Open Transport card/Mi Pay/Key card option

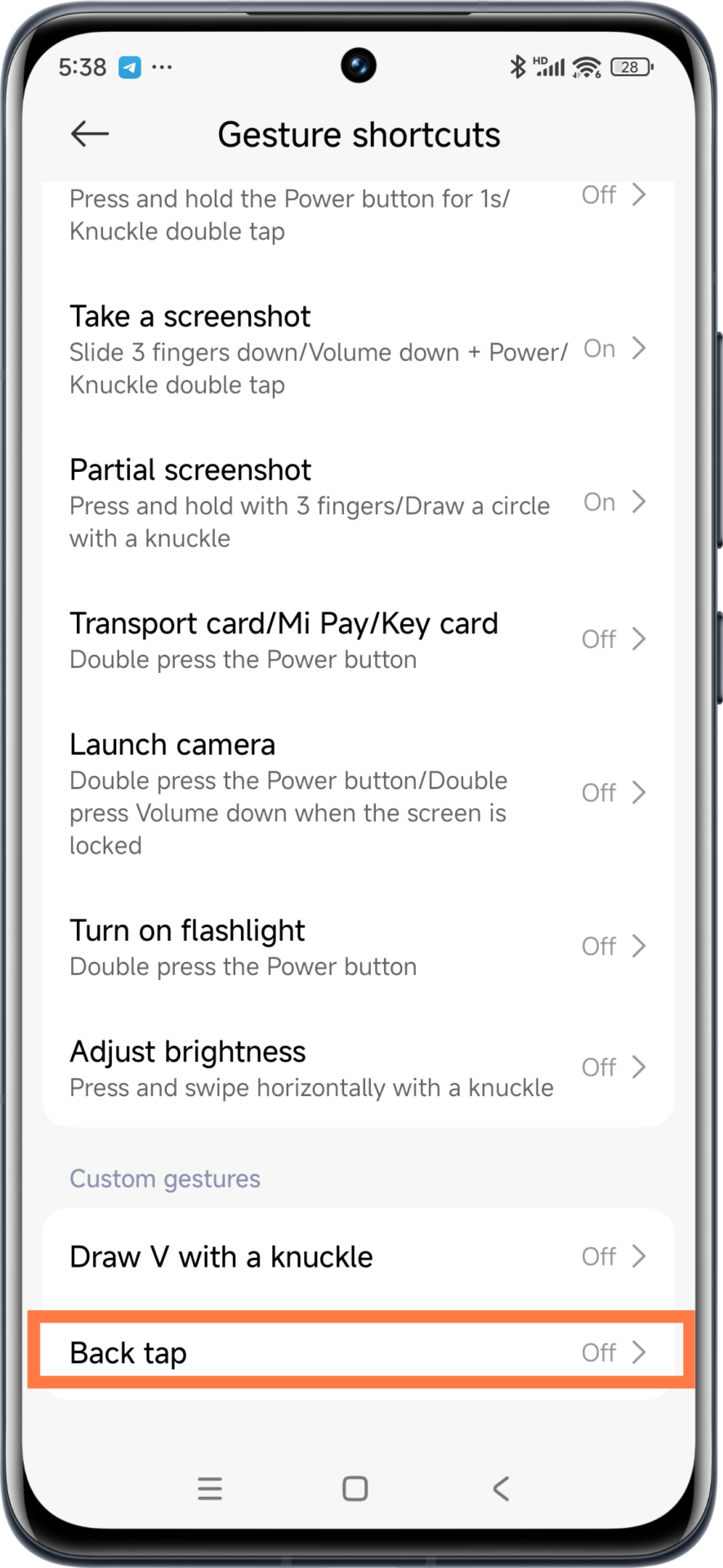(x=358, y=639)
